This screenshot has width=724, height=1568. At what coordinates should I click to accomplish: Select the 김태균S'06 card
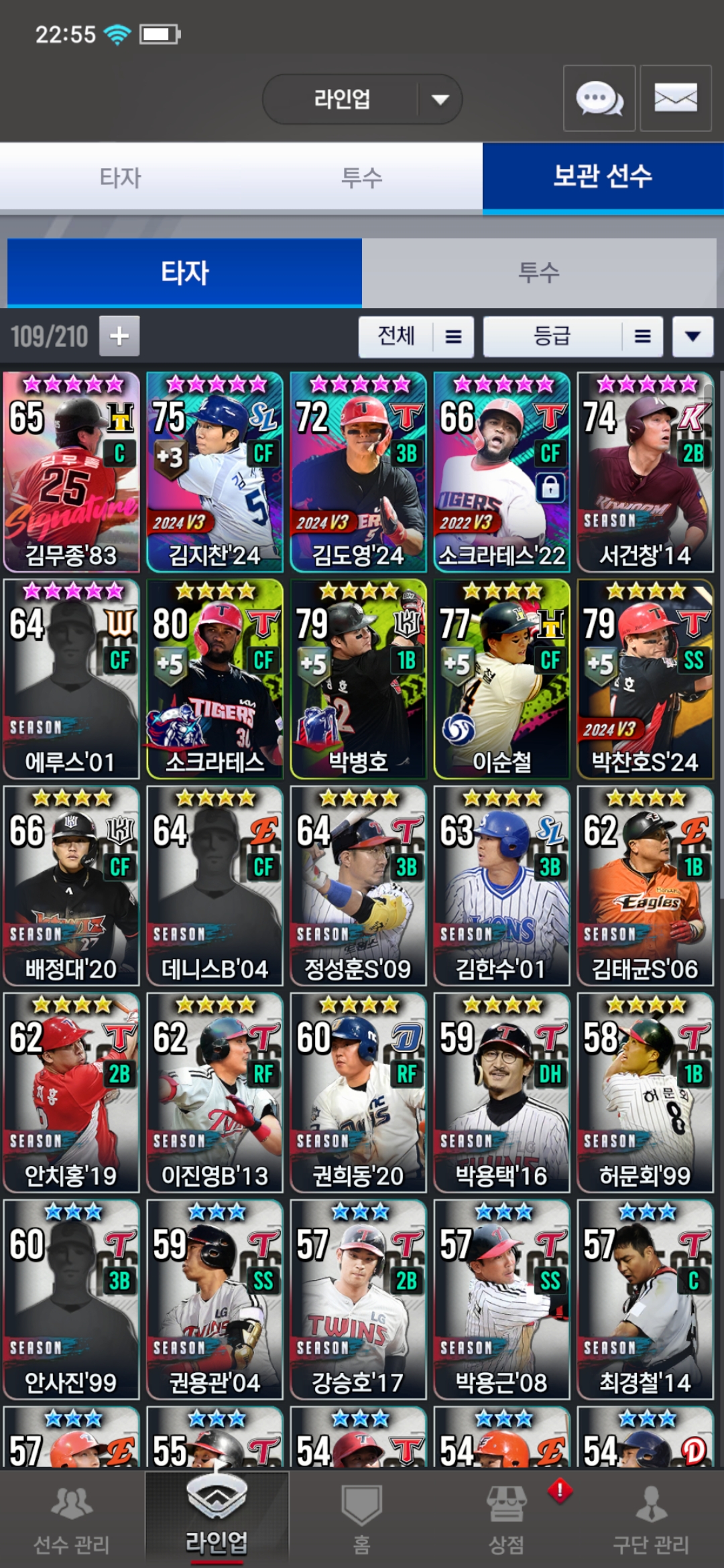(x=645, y=885)
